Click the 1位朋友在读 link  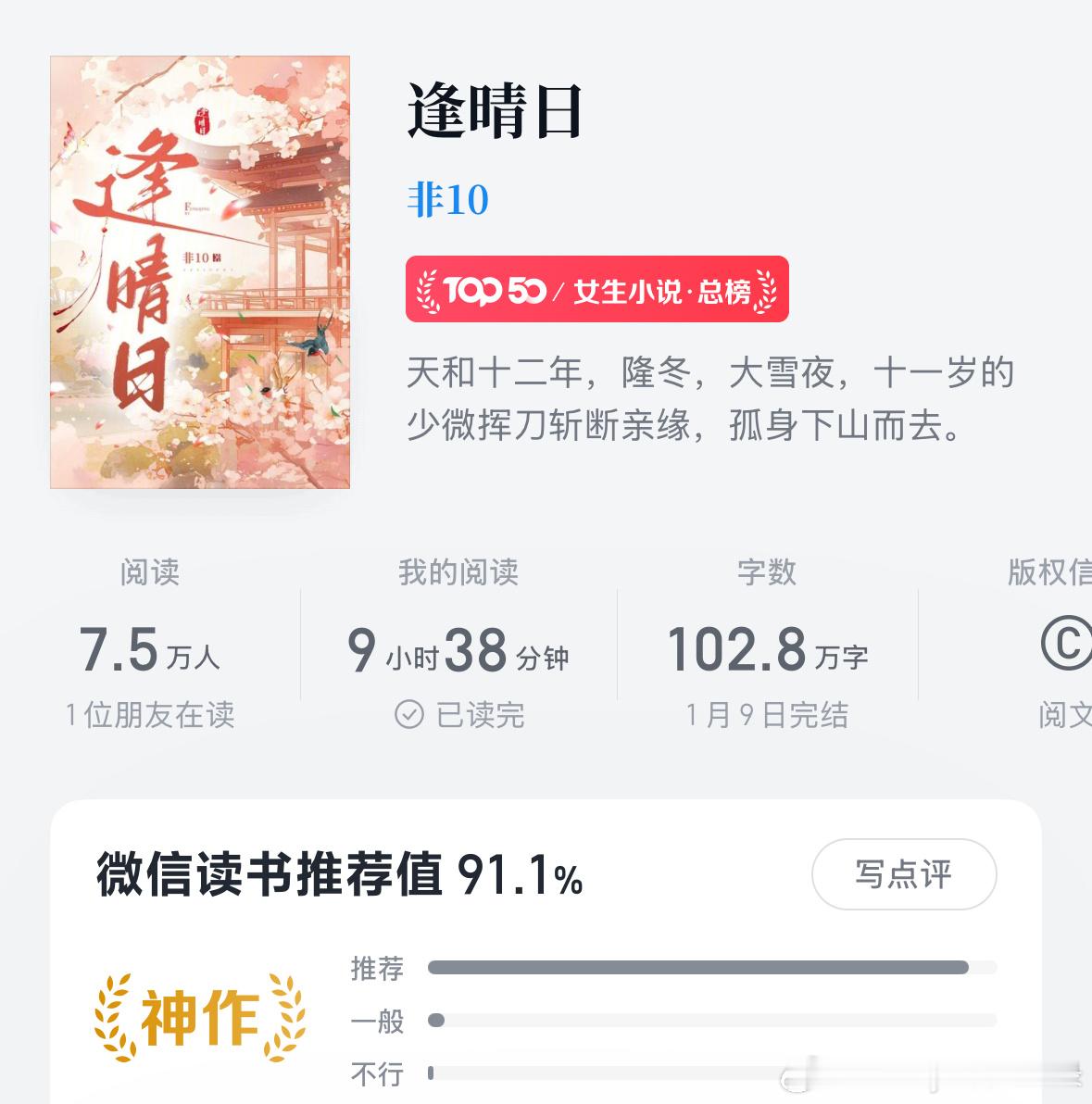coord(151,714)
